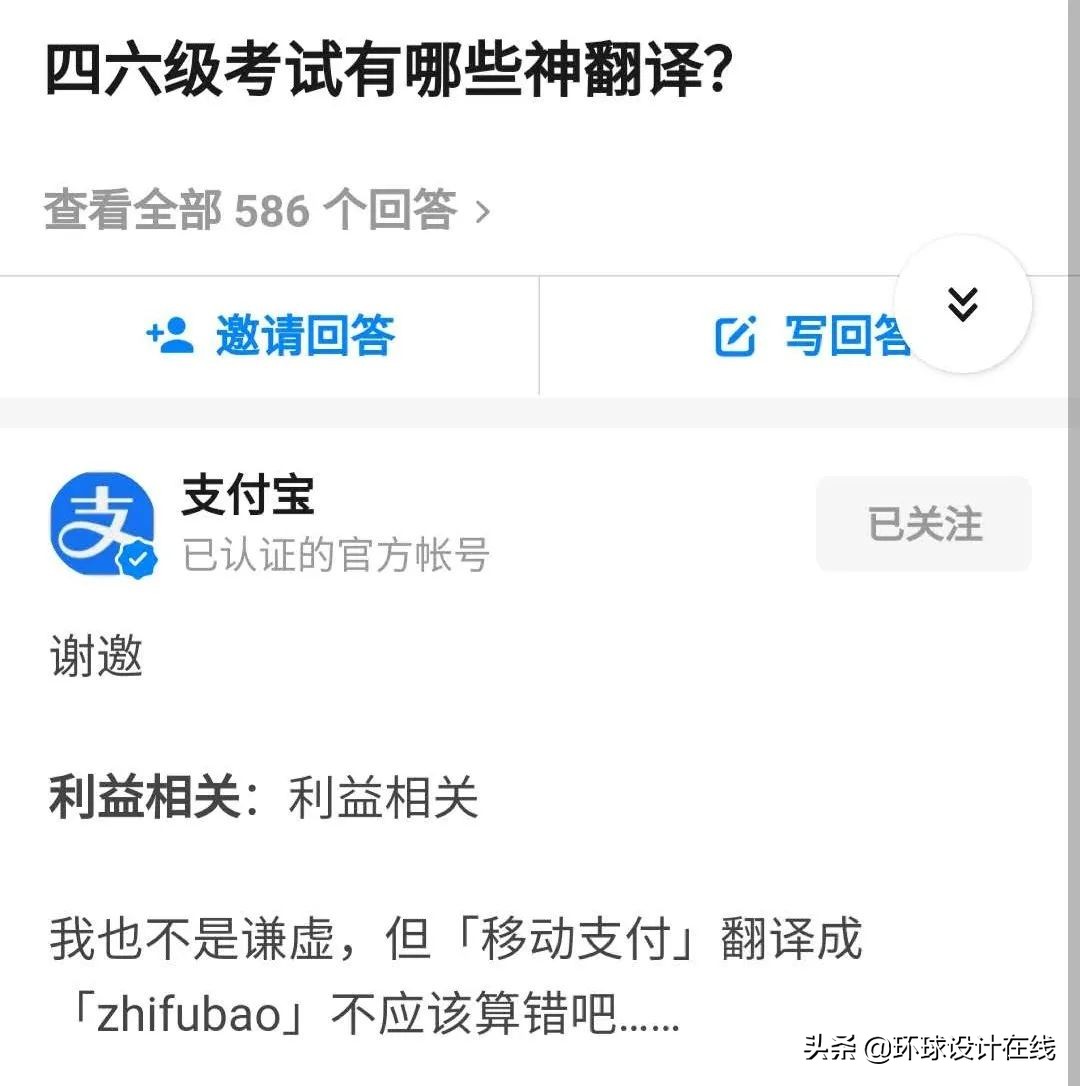Collapse the answer with the chevron control
The width and height of the screenshot is (1080, 1086).
[x=963, y=303]
